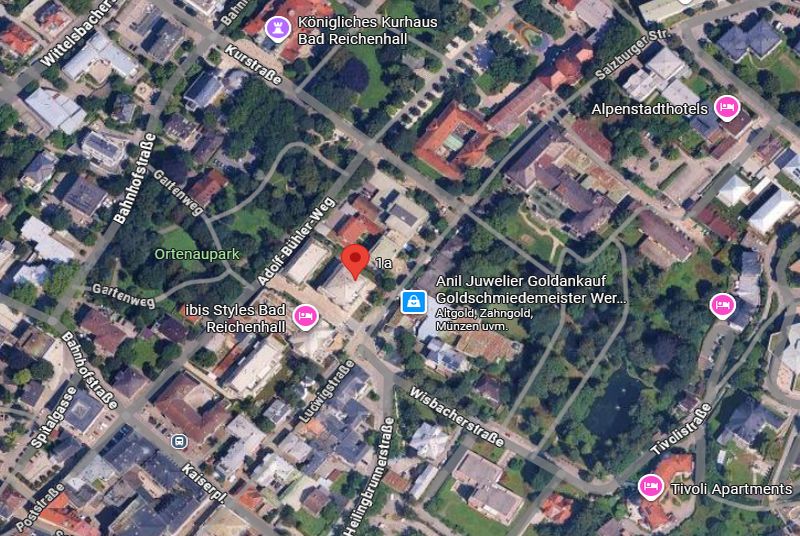Select the Tivoli Apartments hotel pin

pyautogui.click(x=651, y=487)
